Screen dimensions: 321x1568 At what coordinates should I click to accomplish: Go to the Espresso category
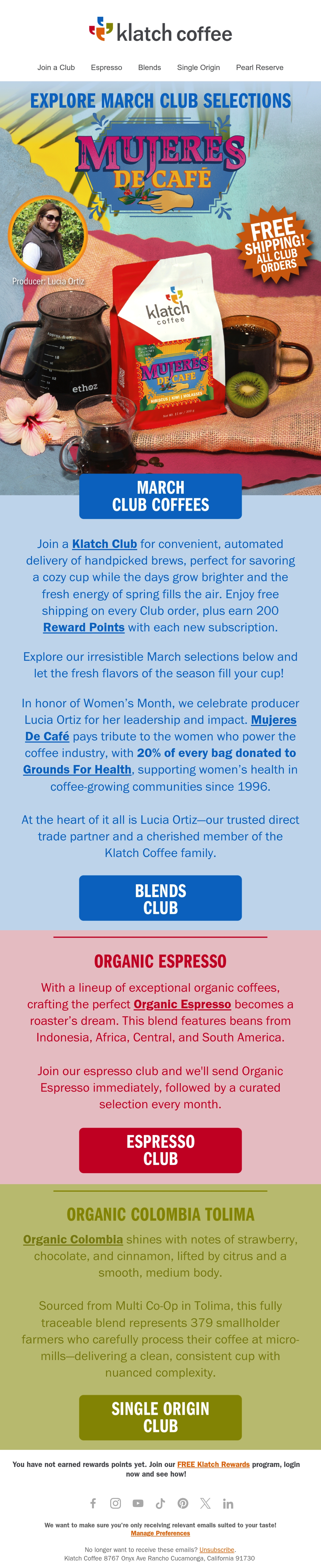click(x=106, y=68)
